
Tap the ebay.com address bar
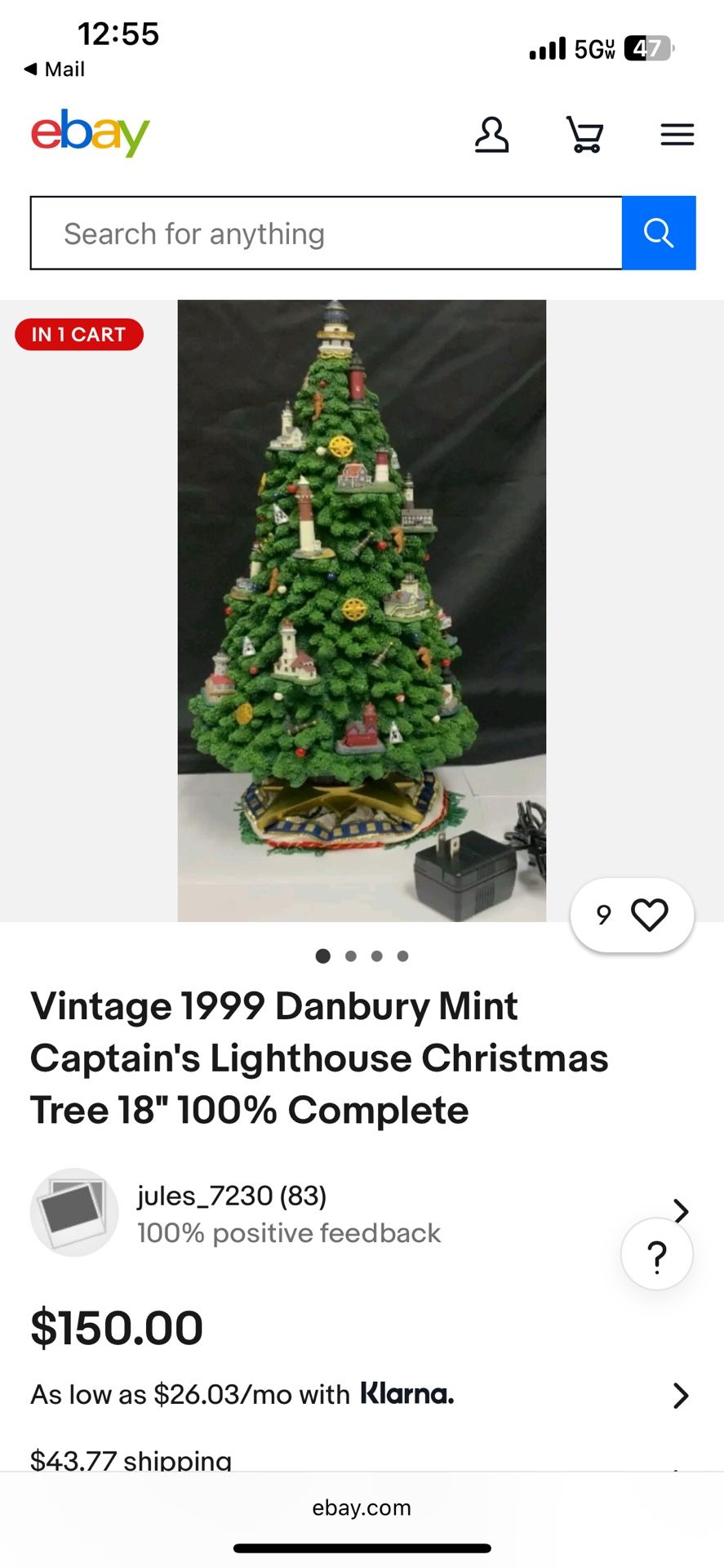[x=362, y=1507]
